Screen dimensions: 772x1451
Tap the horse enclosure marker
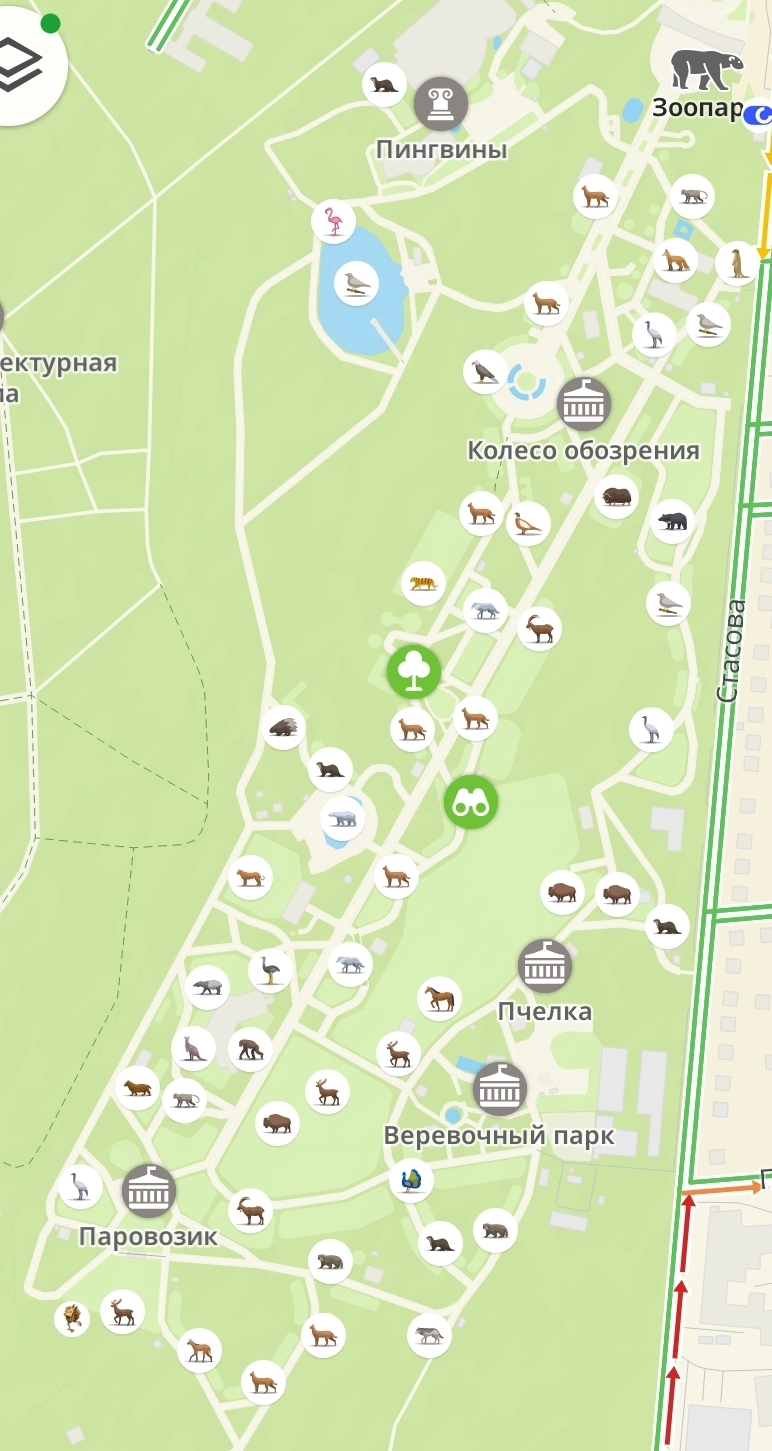439,998
